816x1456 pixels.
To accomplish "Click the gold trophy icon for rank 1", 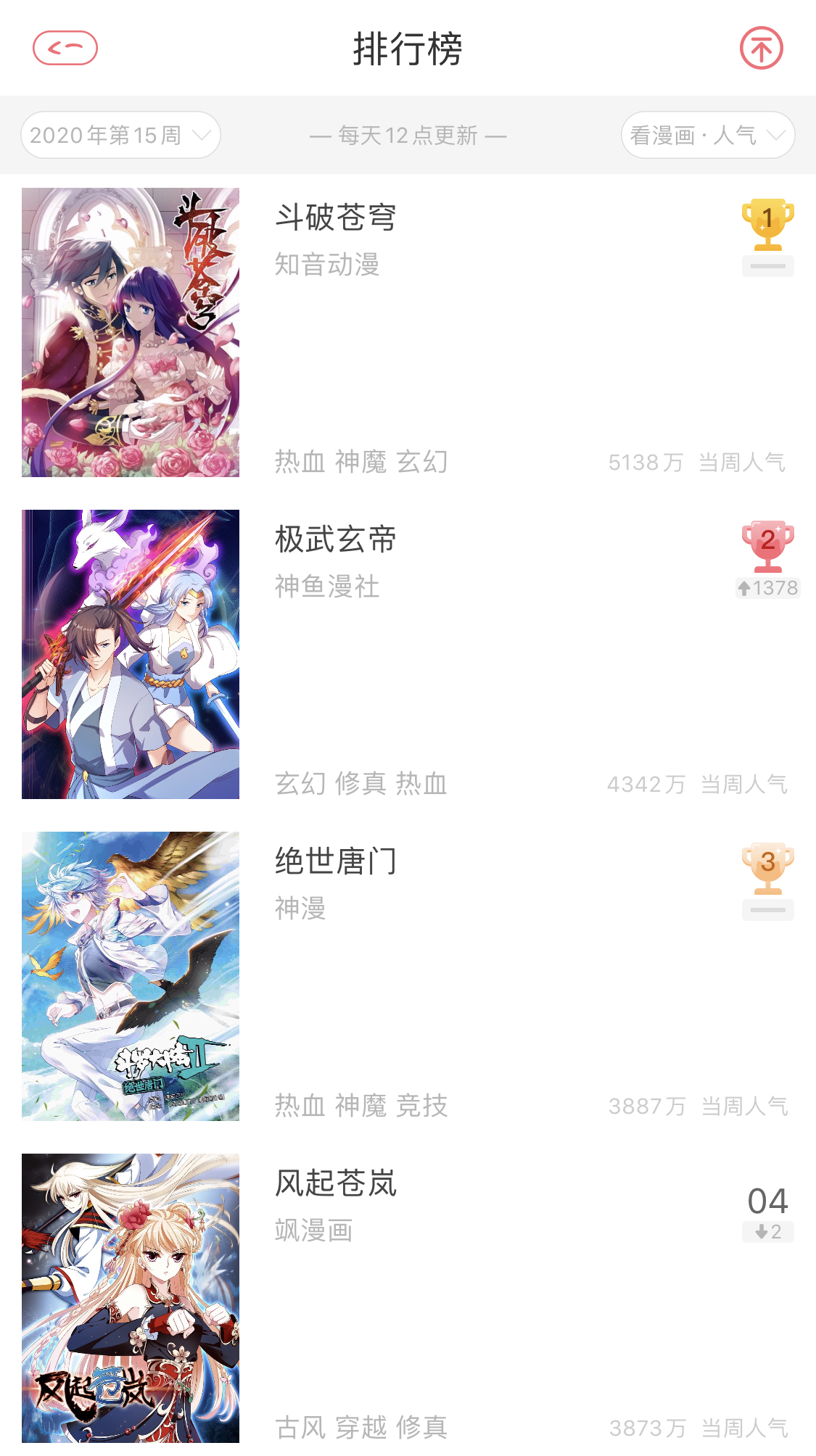I will [767, 225].
